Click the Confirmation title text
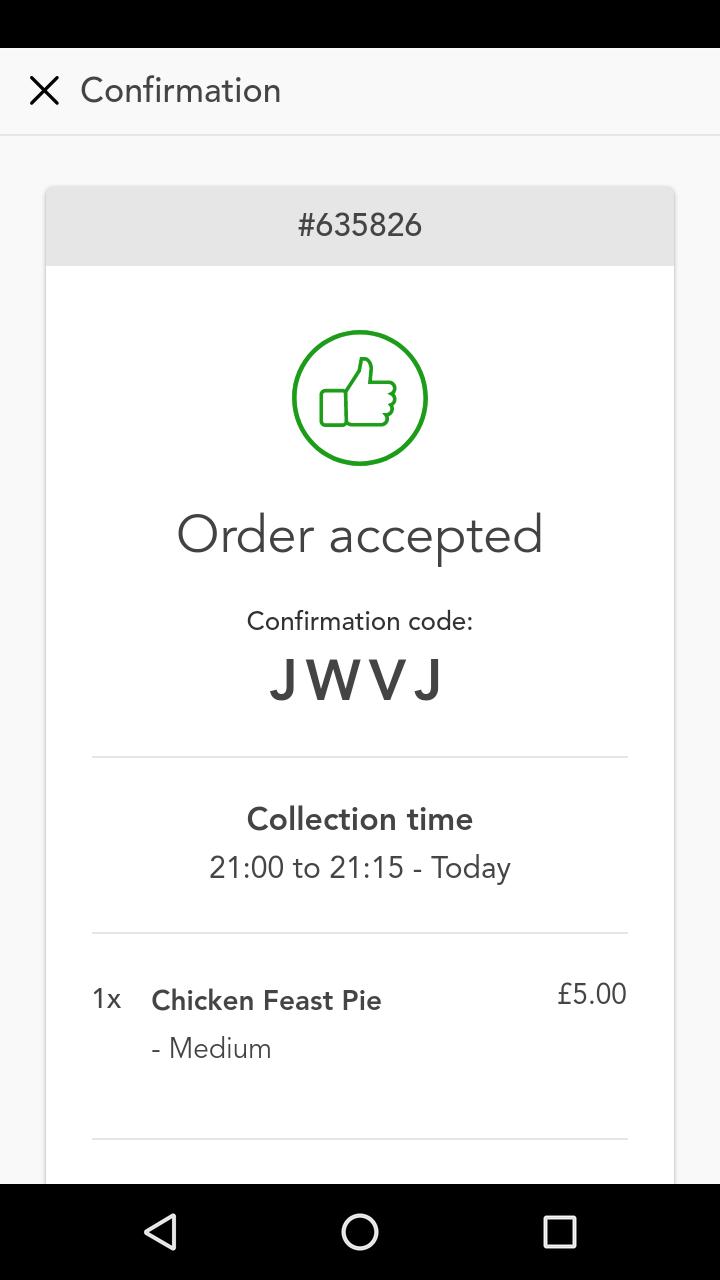This screenshot has width=720, height=1280. click(180, 90)
